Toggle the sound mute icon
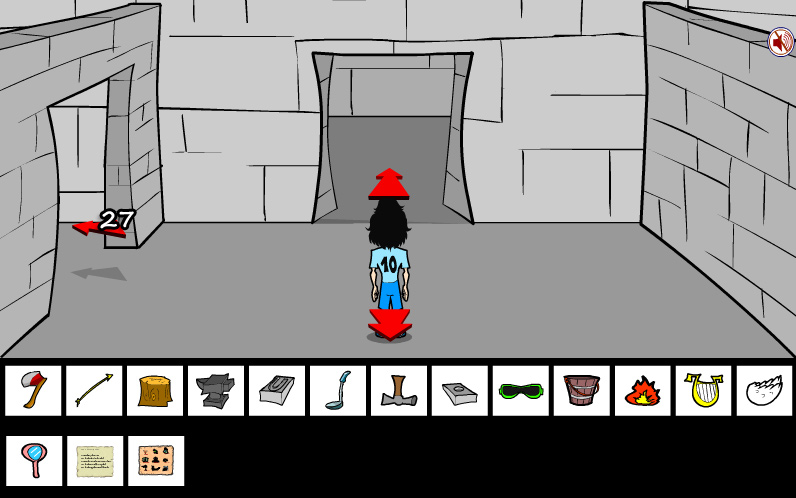Viewport: 796px width, 498px height. (x=780, y=42)
